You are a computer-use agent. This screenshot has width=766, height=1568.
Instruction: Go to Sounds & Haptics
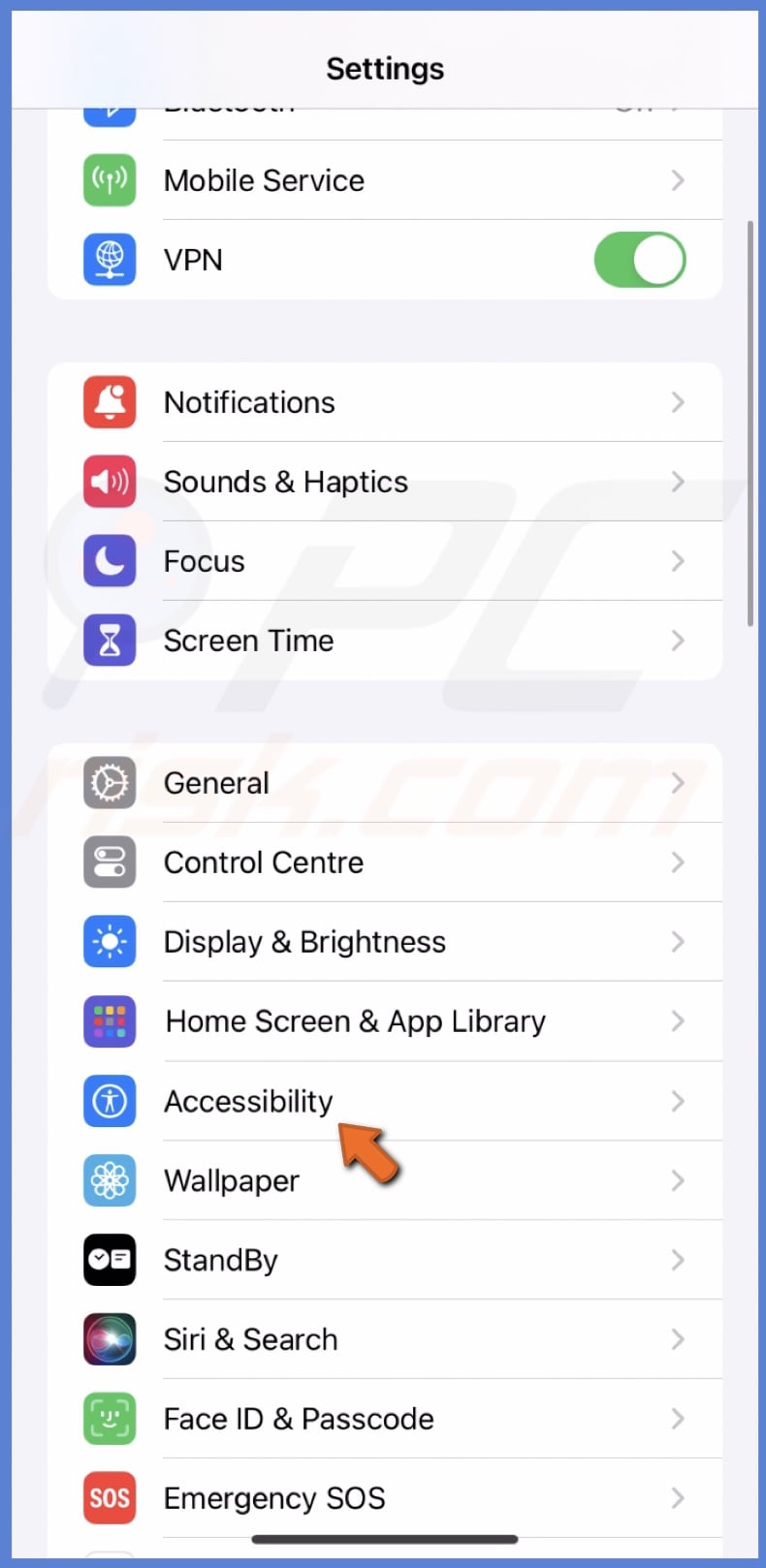384,482
